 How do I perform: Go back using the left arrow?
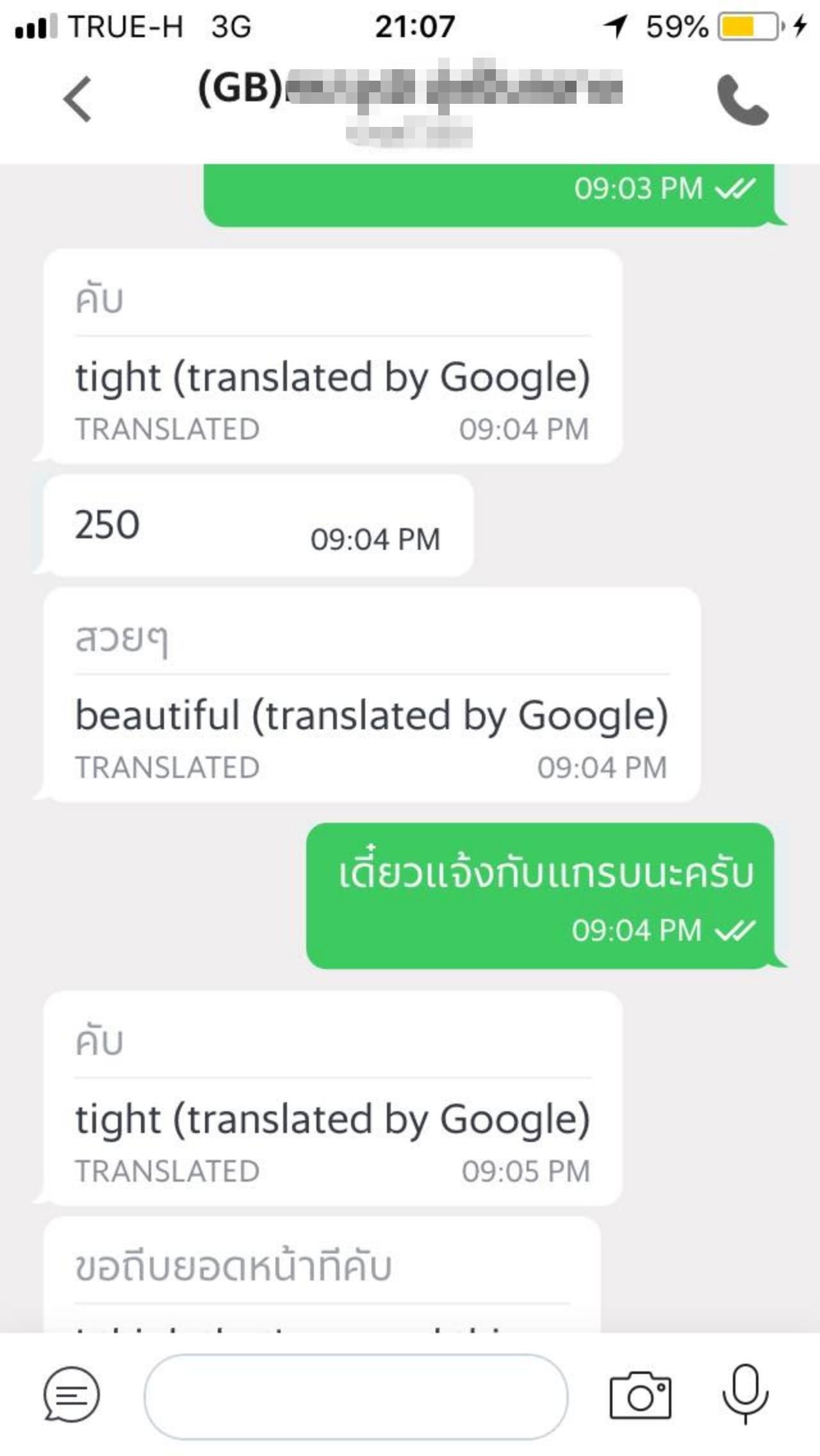(78, 99)
